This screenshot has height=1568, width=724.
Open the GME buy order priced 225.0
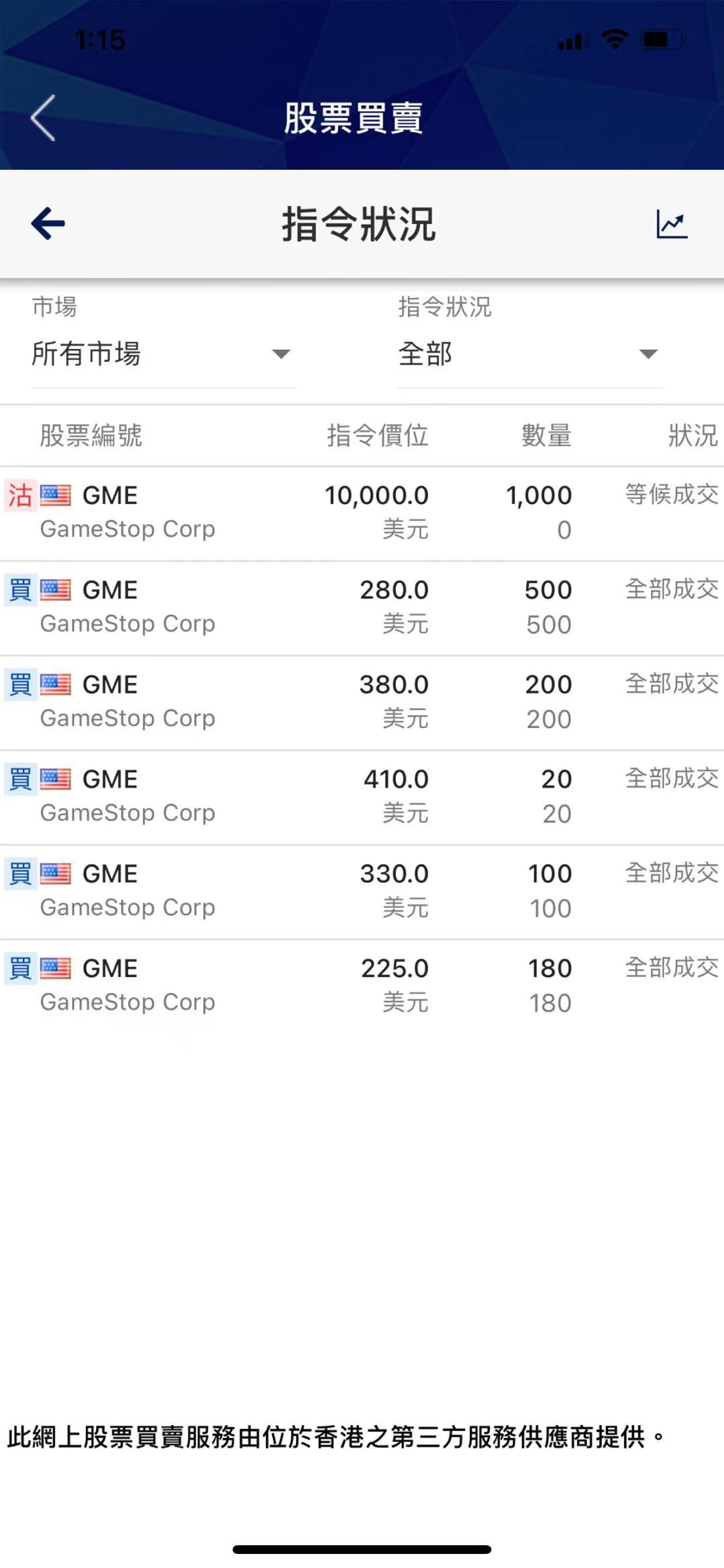tap(362, 986)
